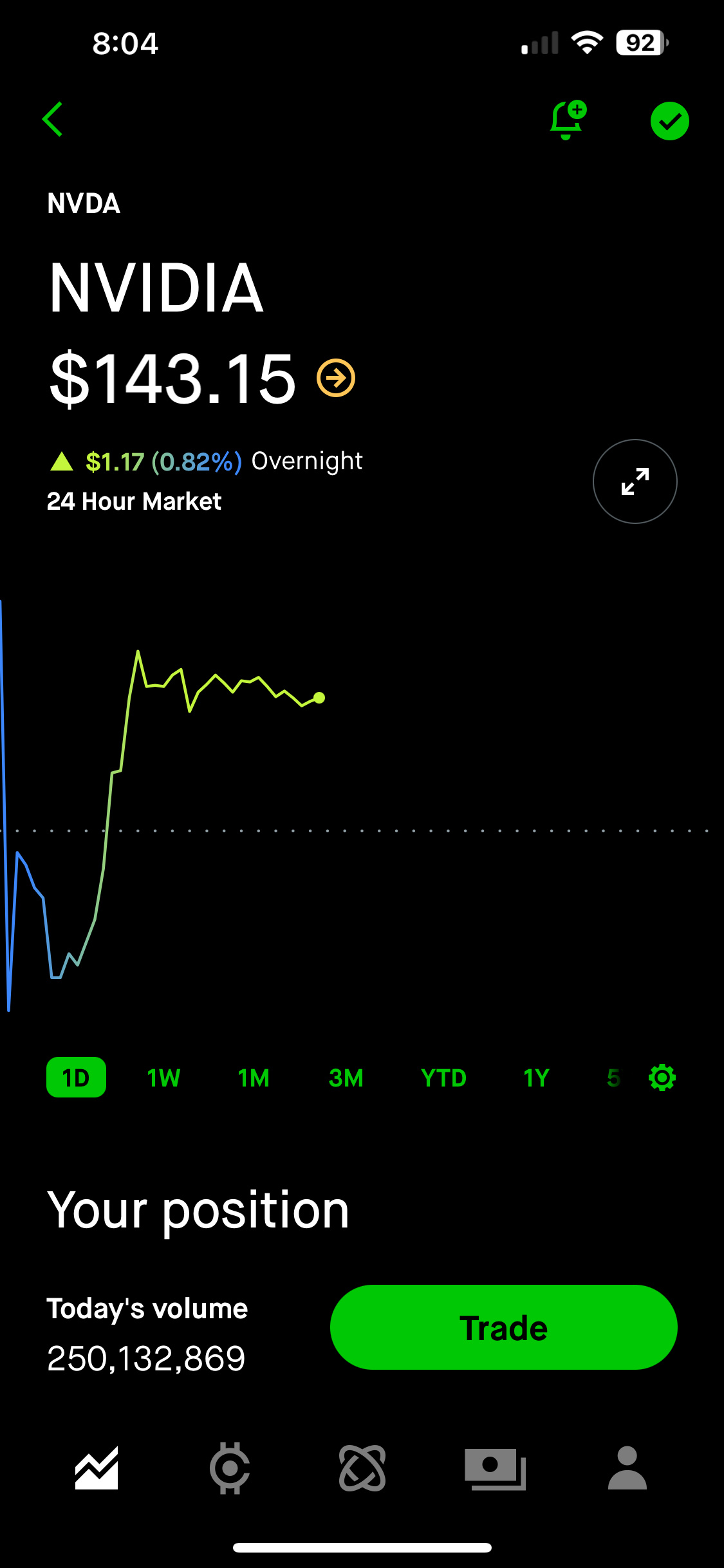Select the 3M time range tab
Screen dimensions: 724x1568
[x=346, y=1077]
